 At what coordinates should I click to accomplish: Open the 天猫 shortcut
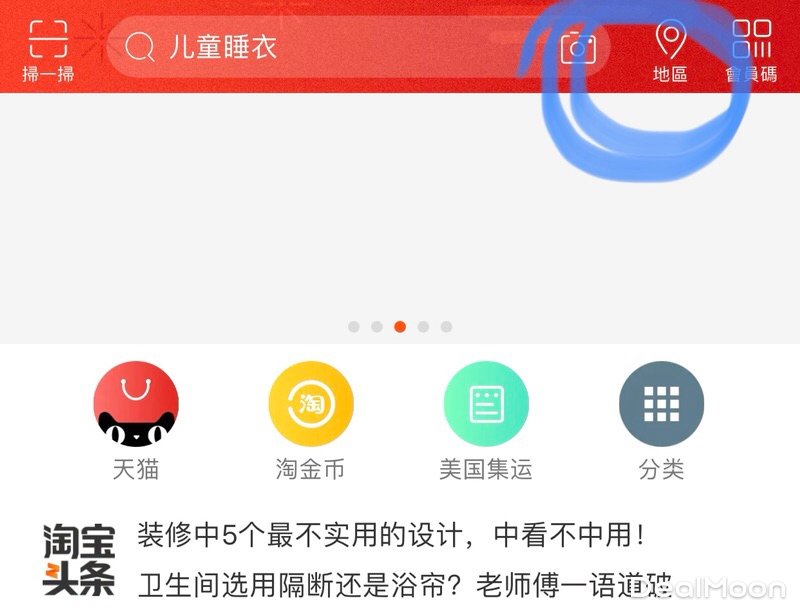click(136, 419)
